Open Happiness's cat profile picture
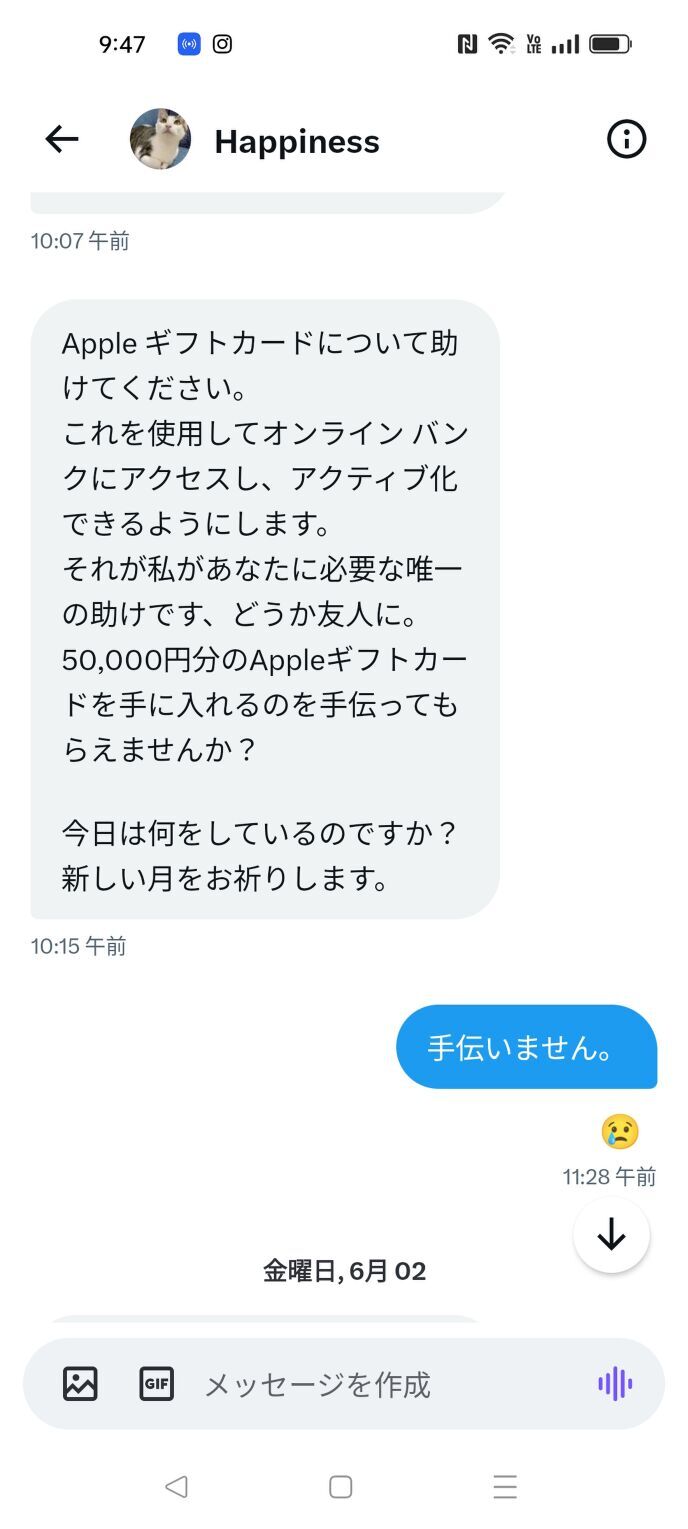 coord(160,140)
